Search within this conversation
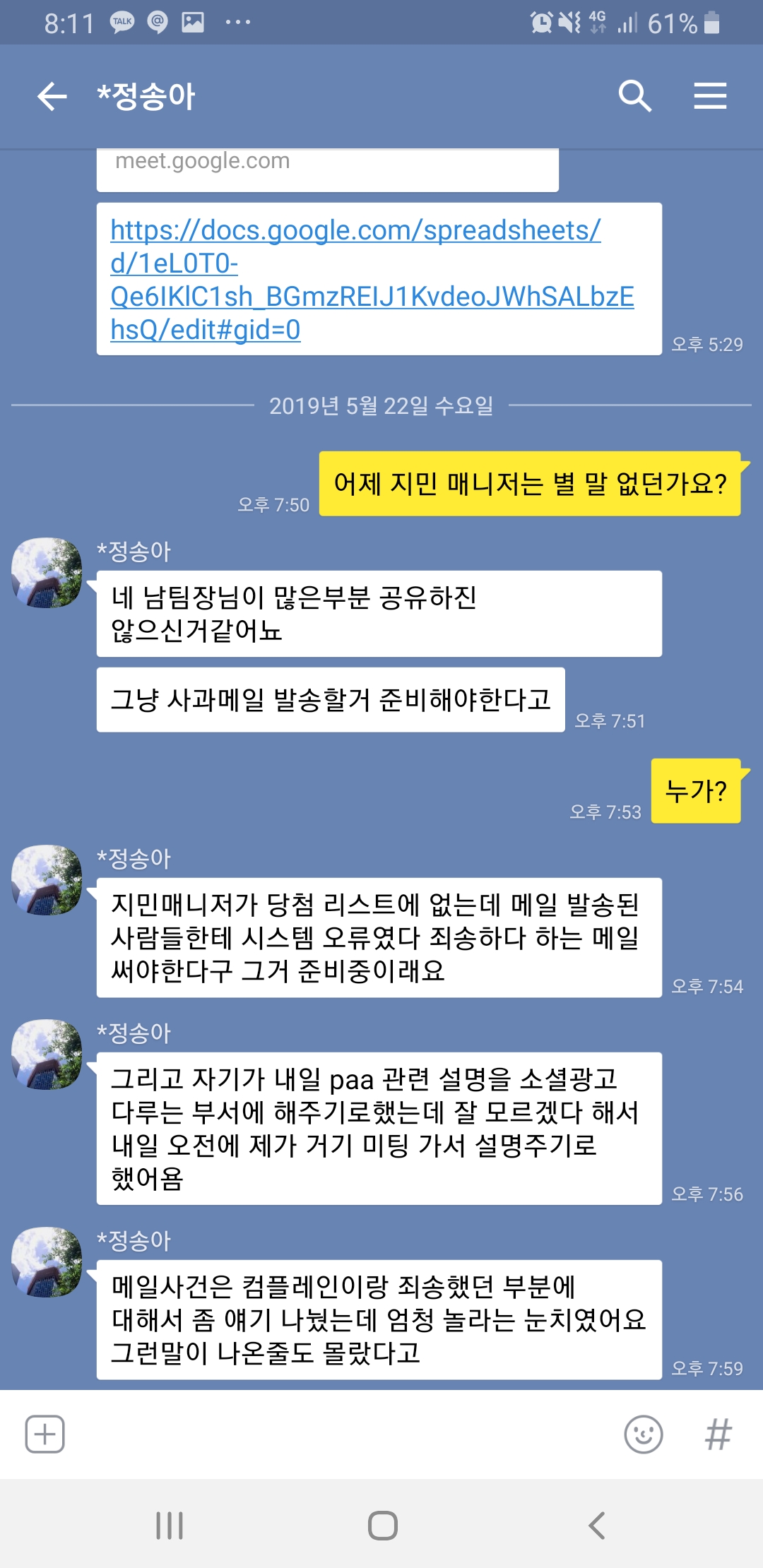 634,96
